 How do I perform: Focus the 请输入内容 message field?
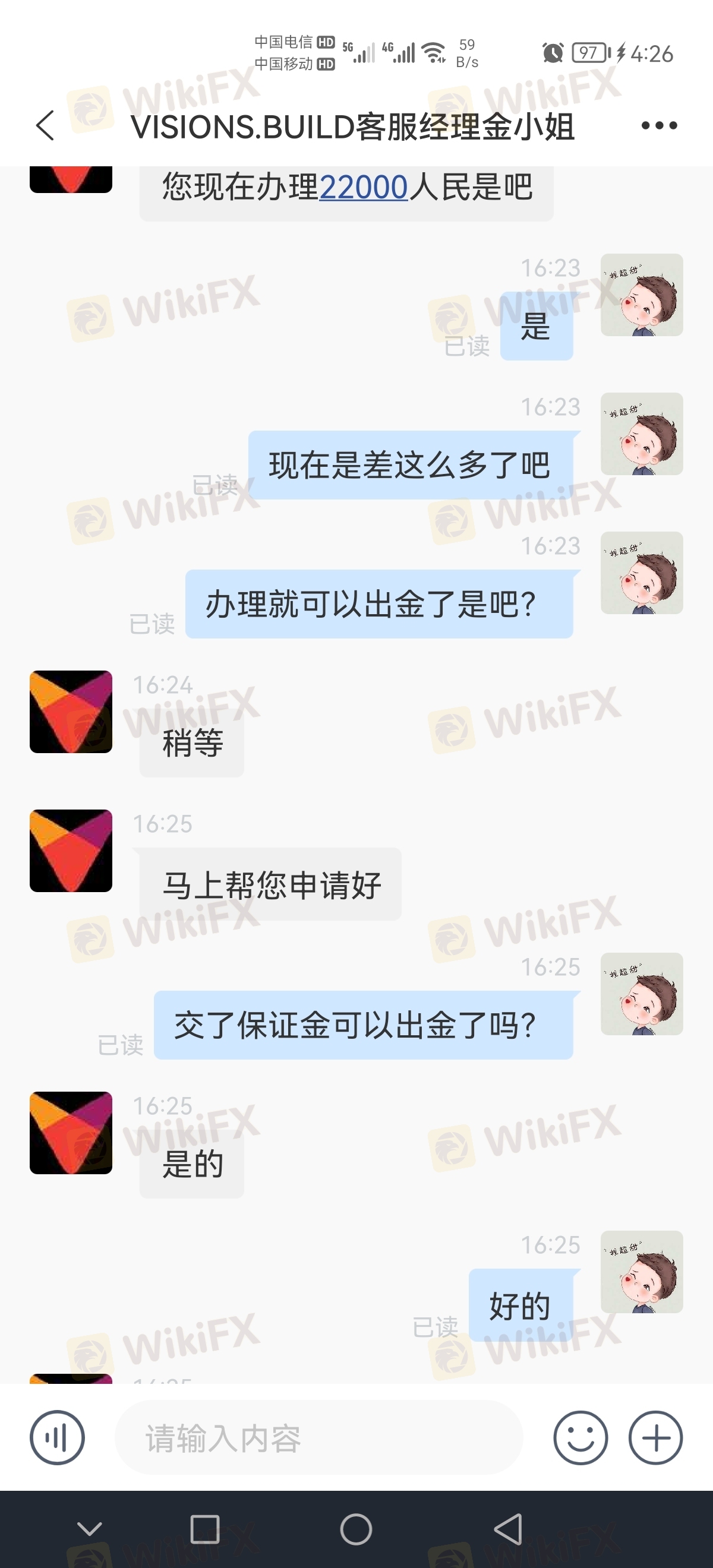click(x=318, y=1437)
